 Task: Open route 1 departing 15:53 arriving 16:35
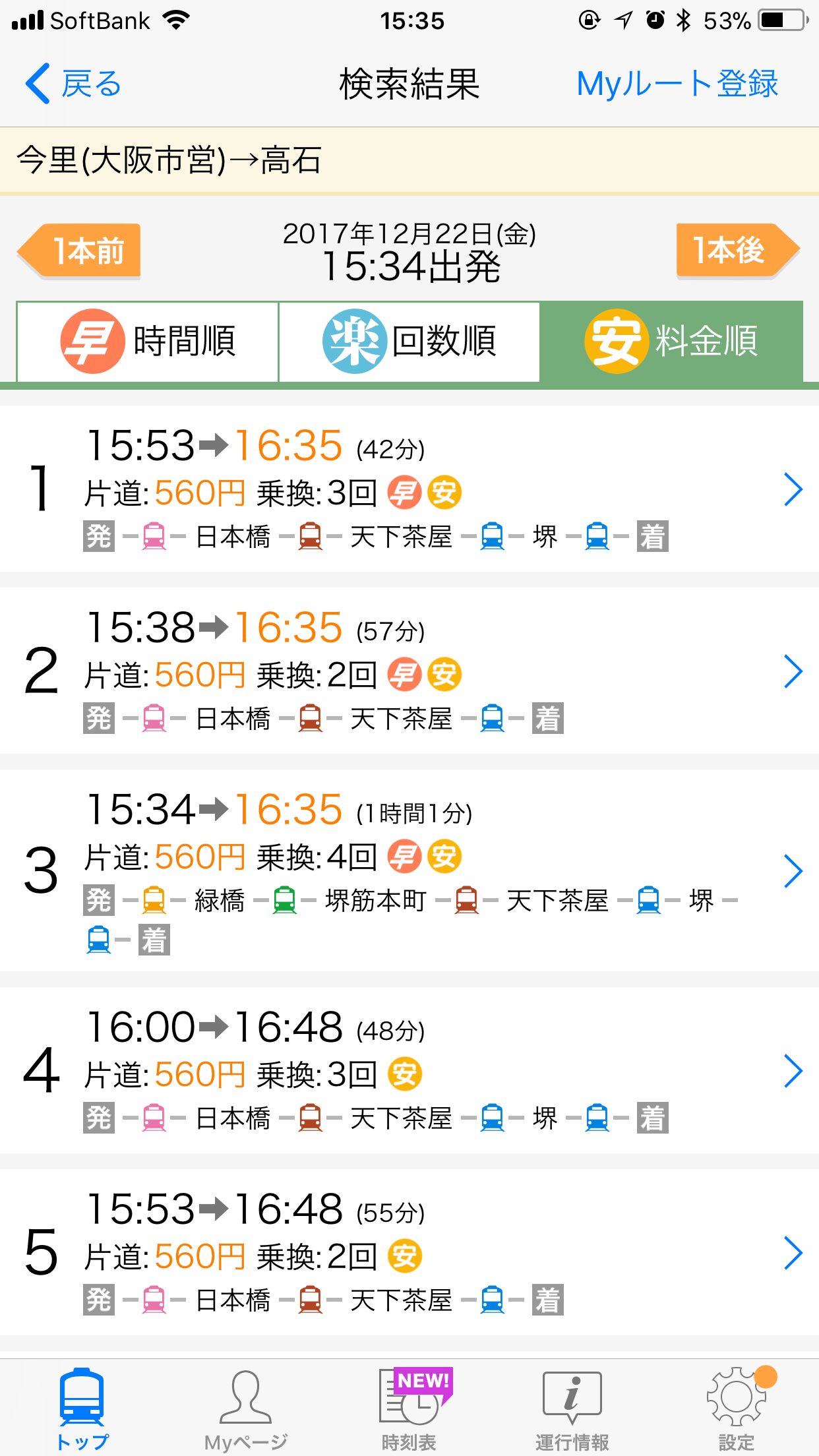[409, 489]
